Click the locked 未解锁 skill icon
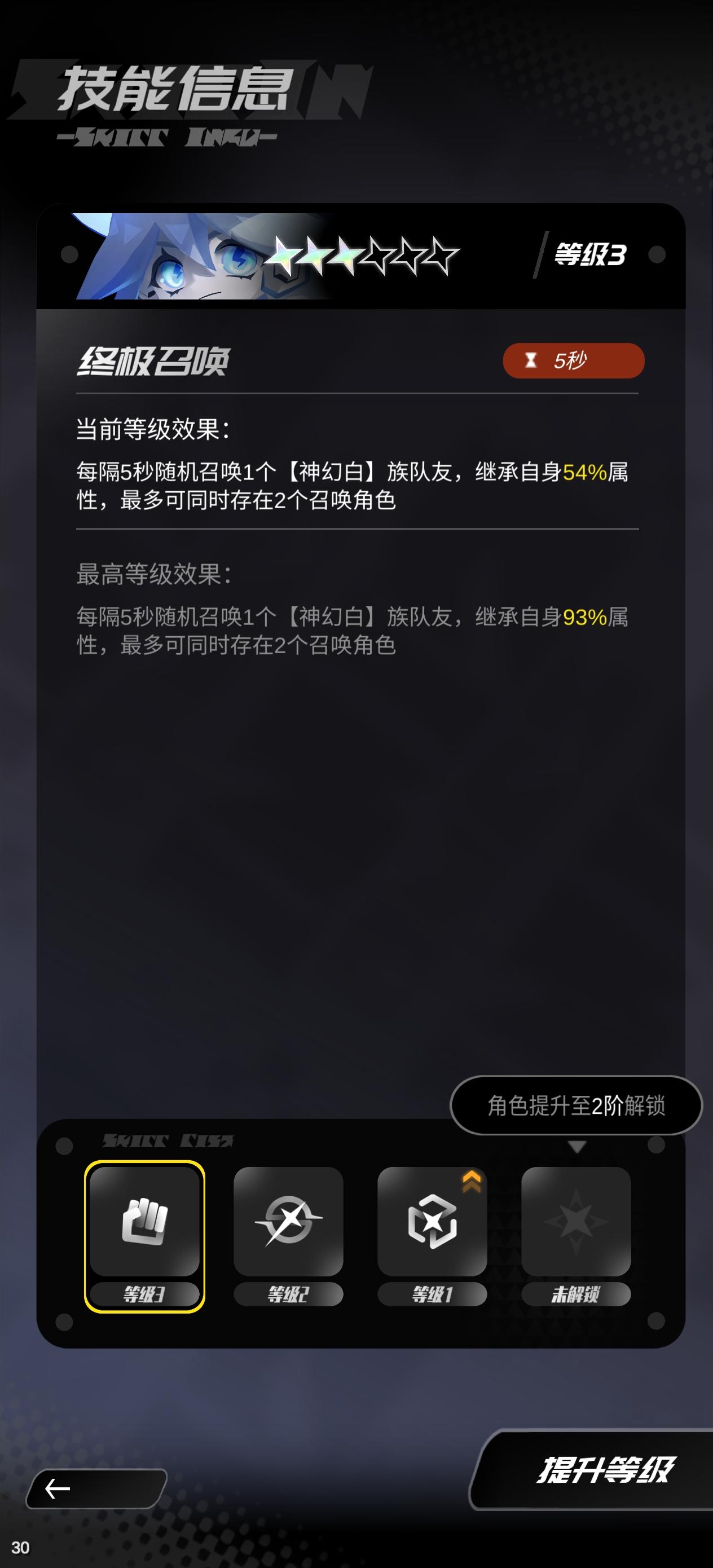 576,1223
